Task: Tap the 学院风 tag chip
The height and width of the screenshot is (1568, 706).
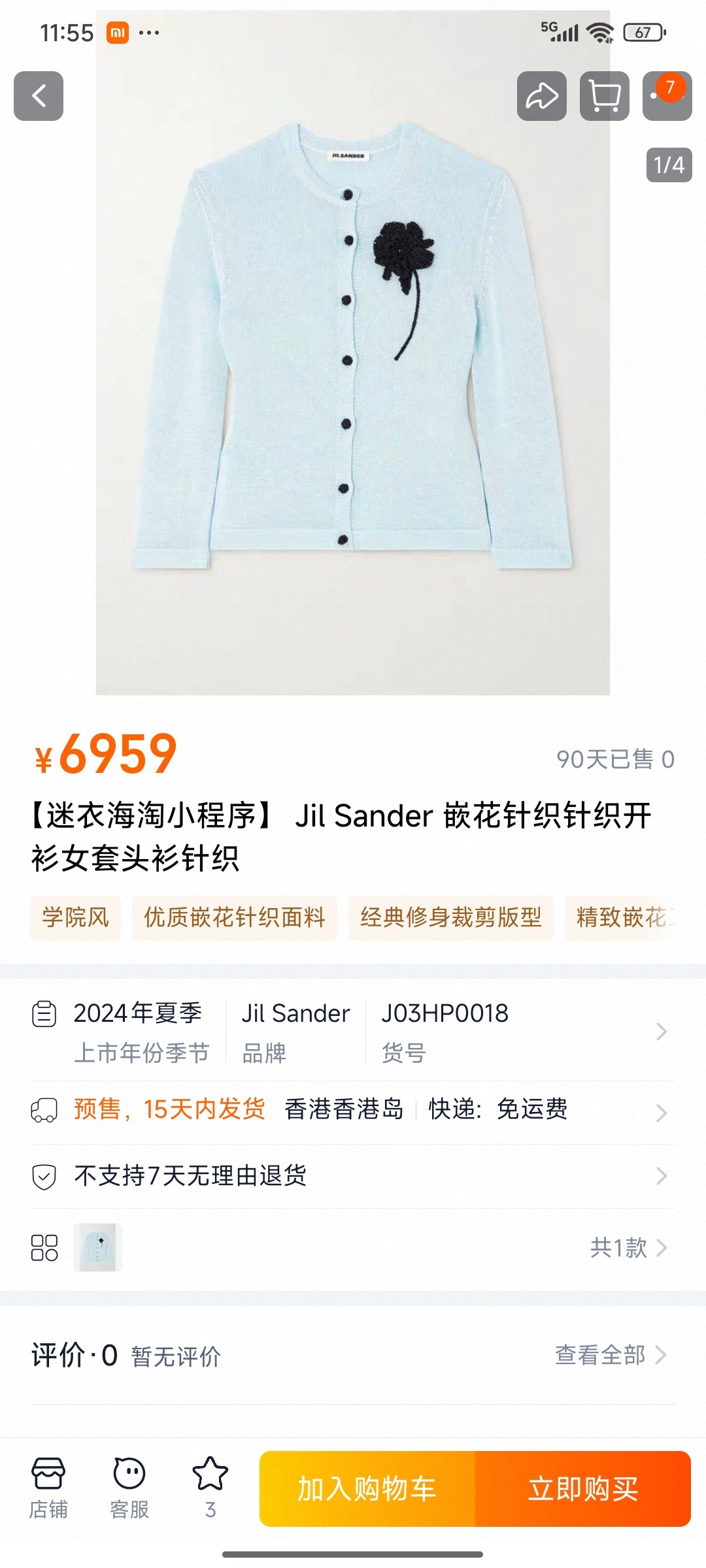Action: (x=75, y=917)
